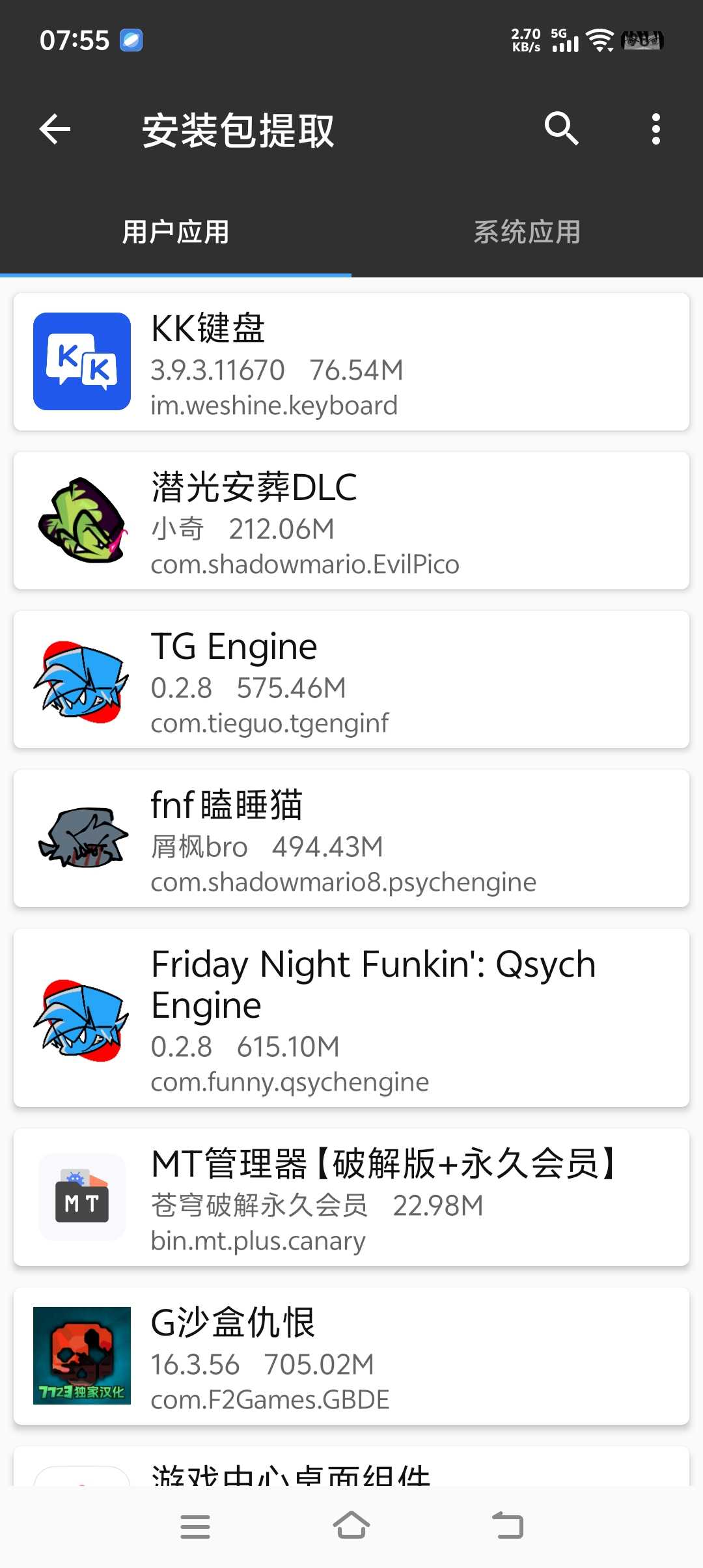The width and height of the screenshot is (703, 1568).
Task: Open the MT管理器 entry
Action: point(351,1197)
